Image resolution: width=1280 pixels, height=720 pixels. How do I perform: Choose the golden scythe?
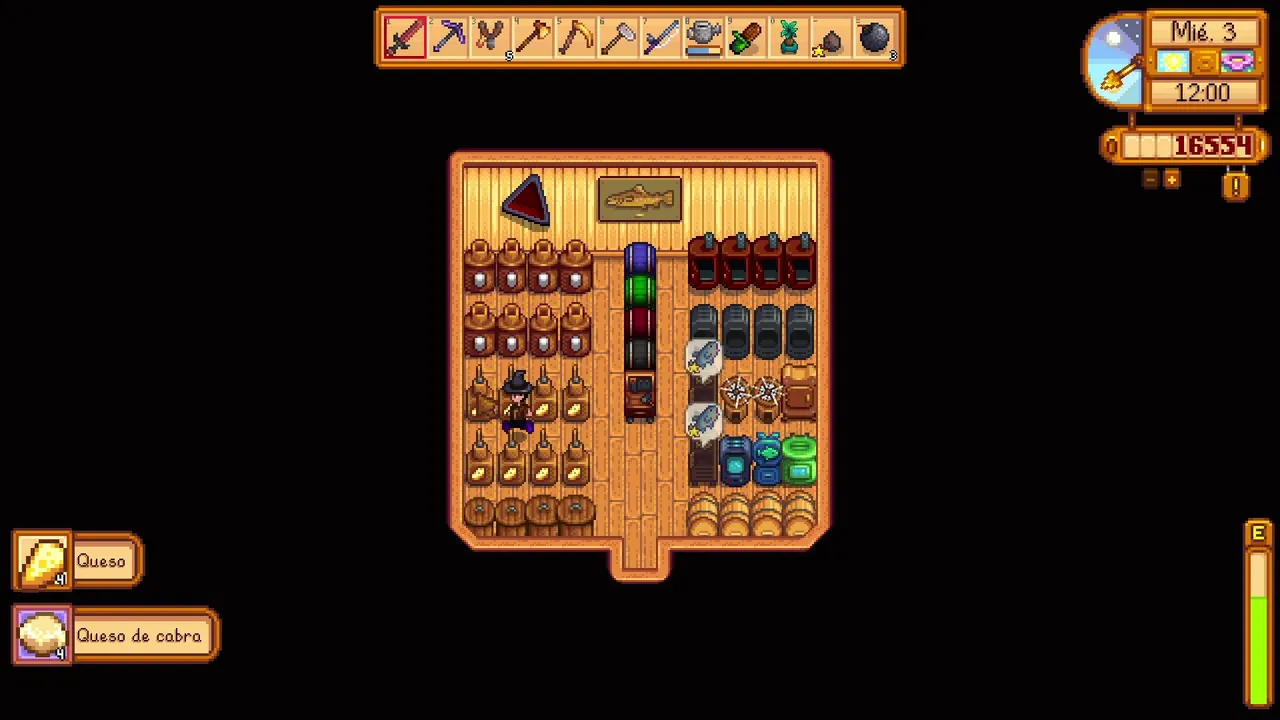[576, 38]
